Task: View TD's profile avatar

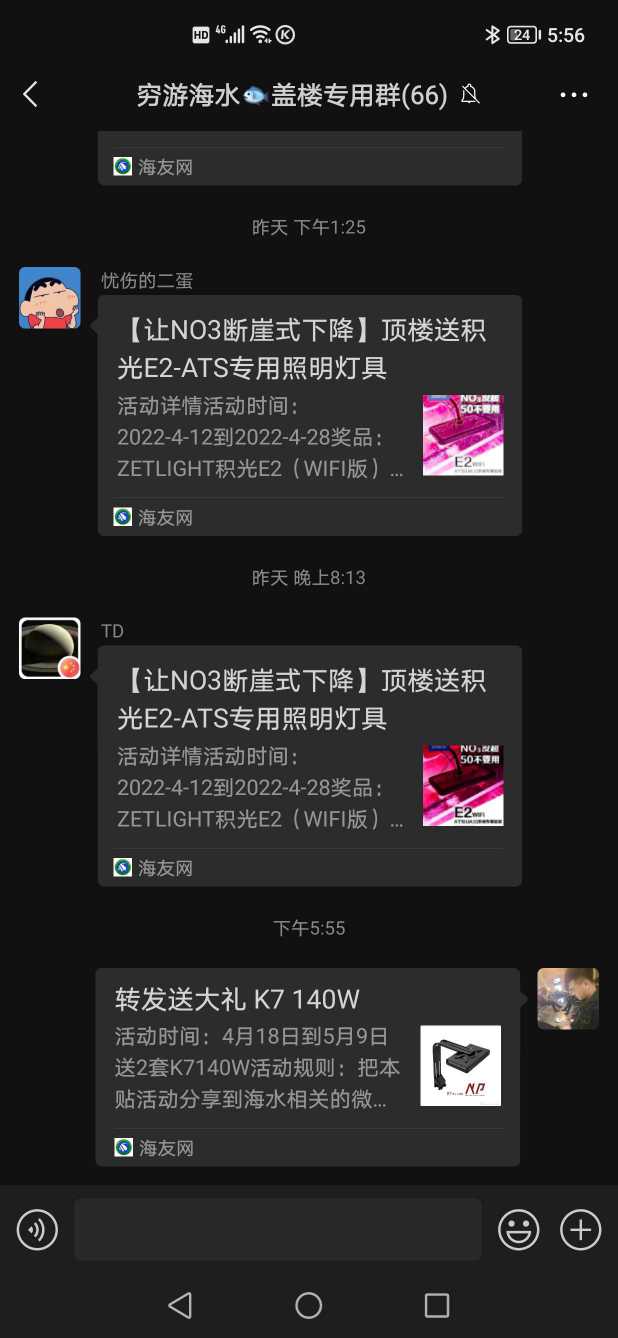Action: click(x=50, y=648)
